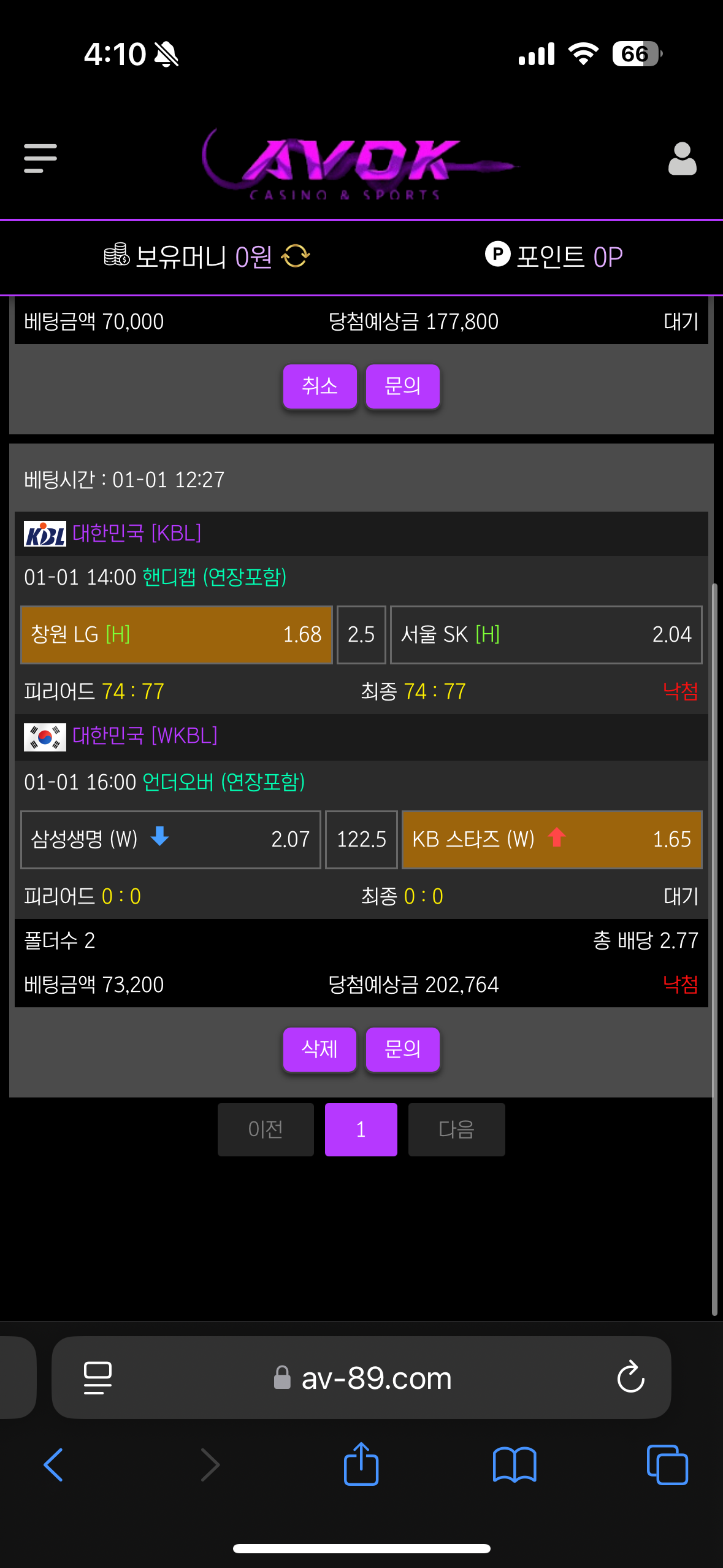Viewport: 723px width, 1568px height.
Task: Tap the av-89.com address bar
Action: (376, 1378)
